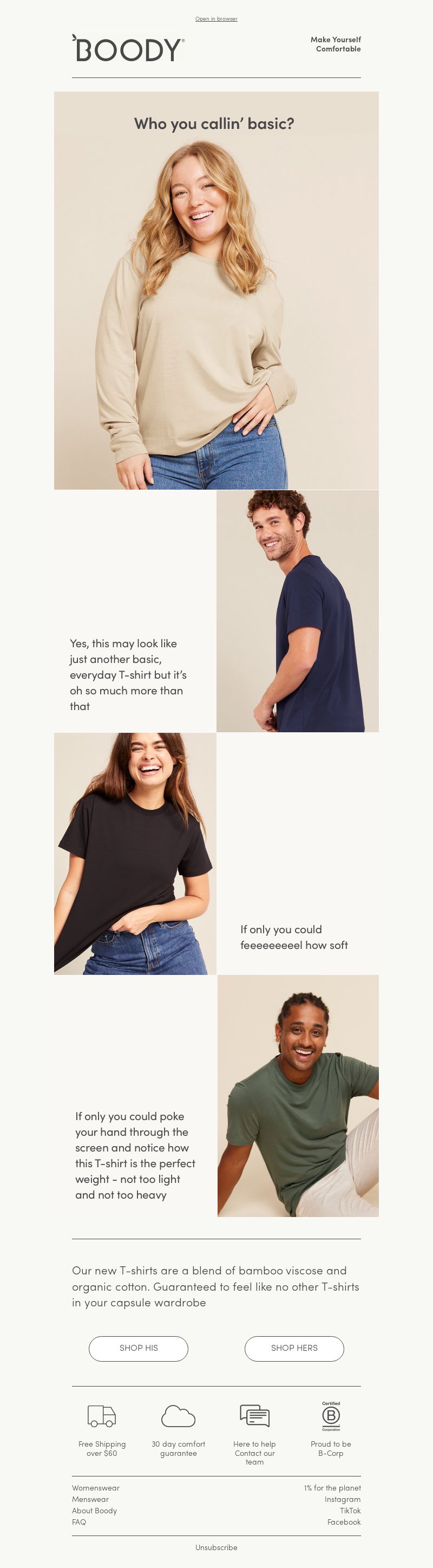View the navy T-shirt photo

tap(297, 610)
